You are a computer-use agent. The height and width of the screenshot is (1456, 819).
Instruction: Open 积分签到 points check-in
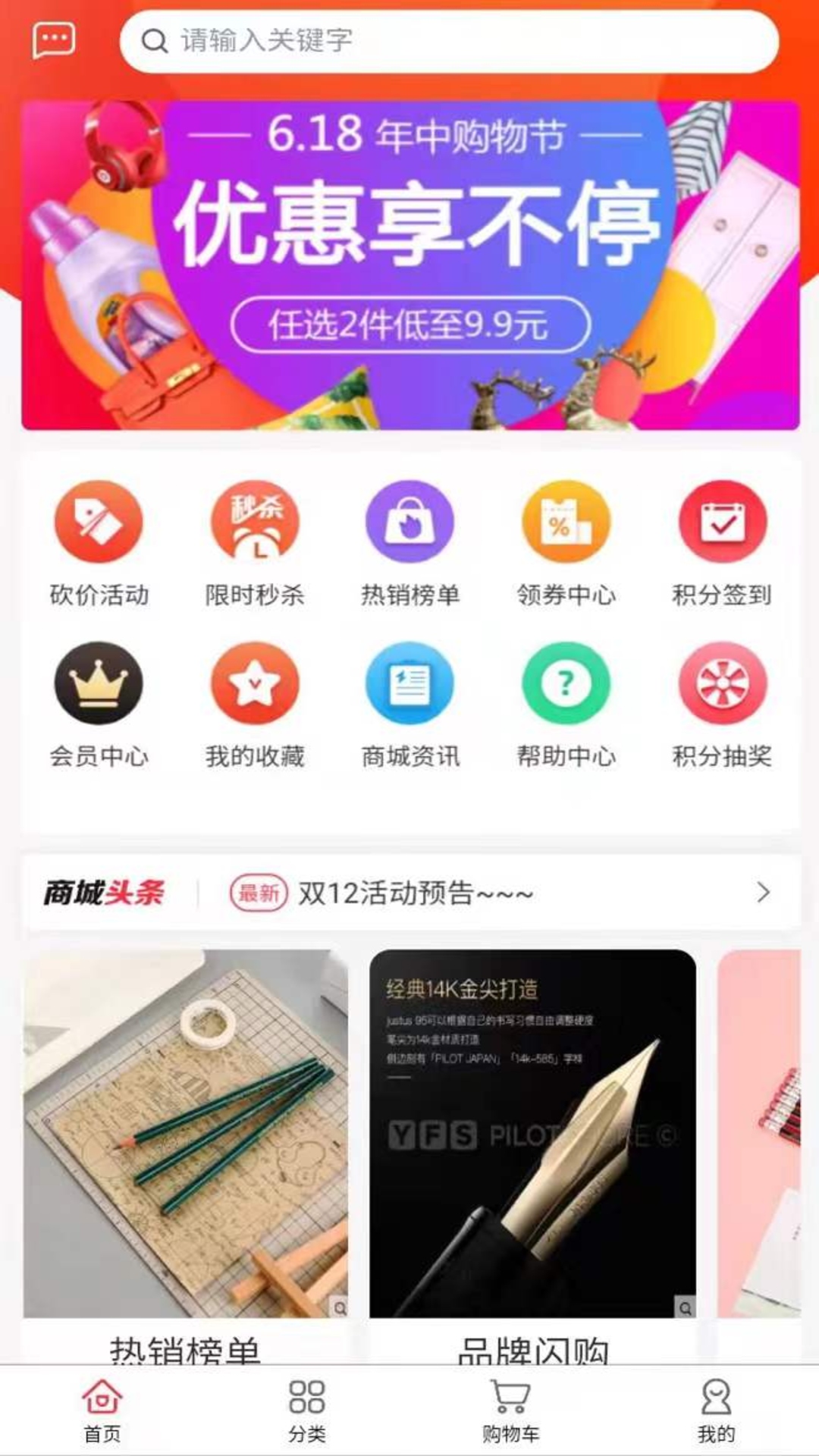[722, 544]
